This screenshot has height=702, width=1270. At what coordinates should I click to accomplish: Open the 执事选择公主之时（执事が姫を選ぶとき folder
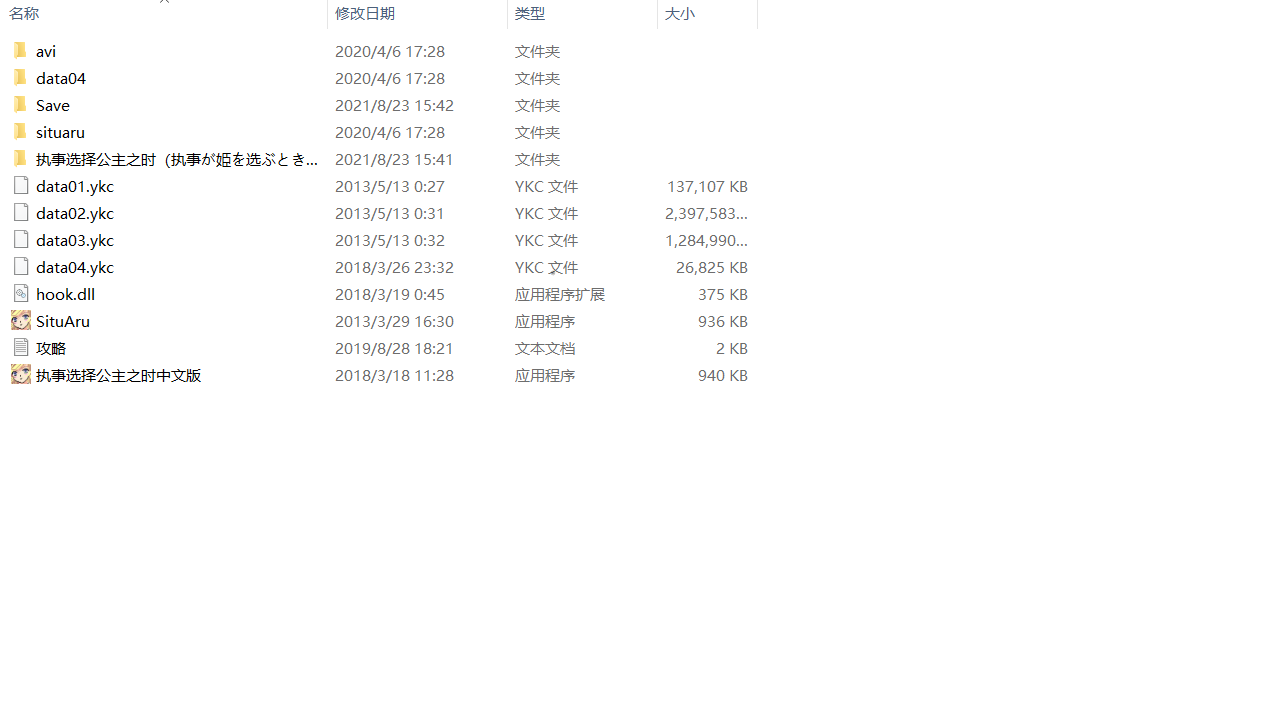[176, 159]
